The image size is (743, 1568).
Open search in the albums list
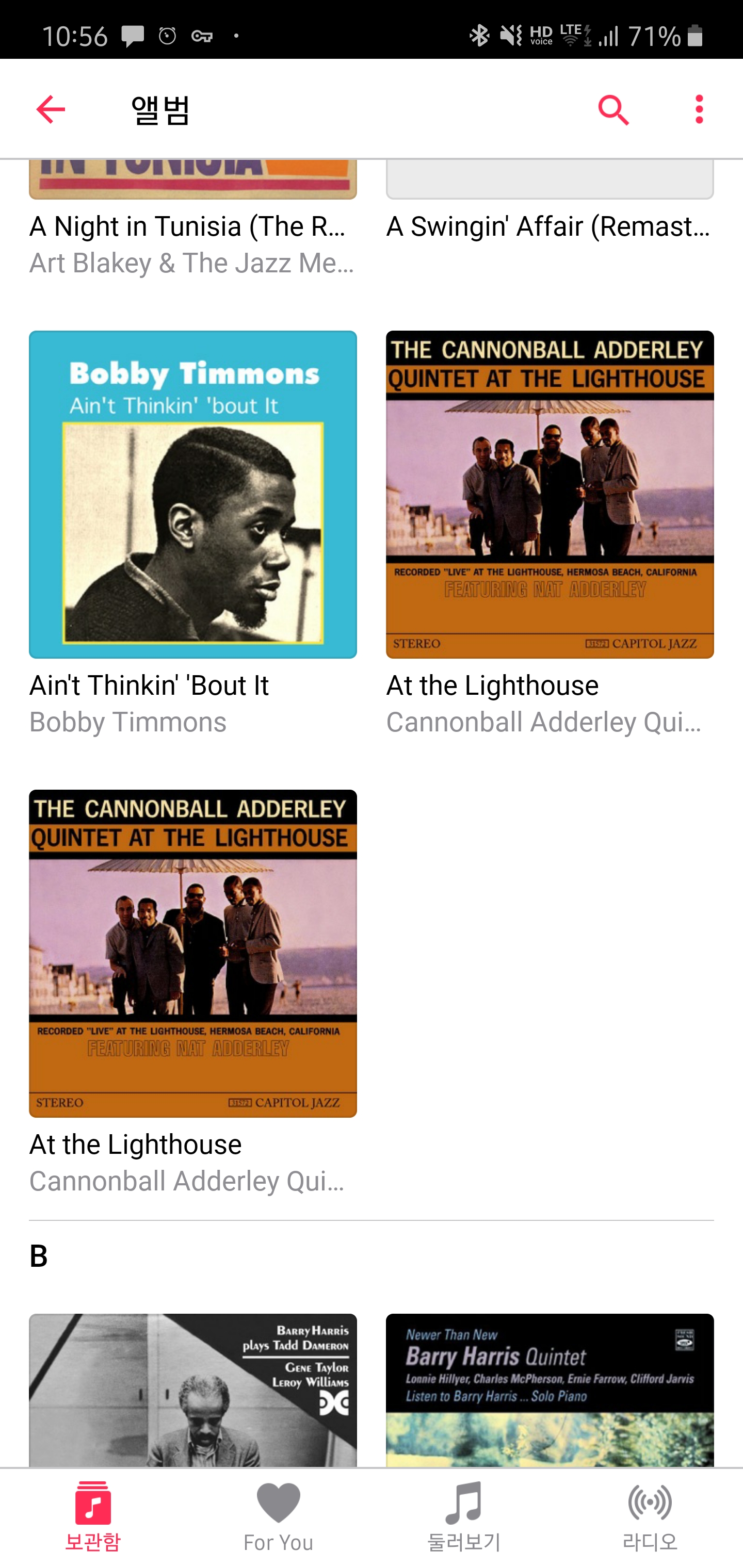point(613,109)
